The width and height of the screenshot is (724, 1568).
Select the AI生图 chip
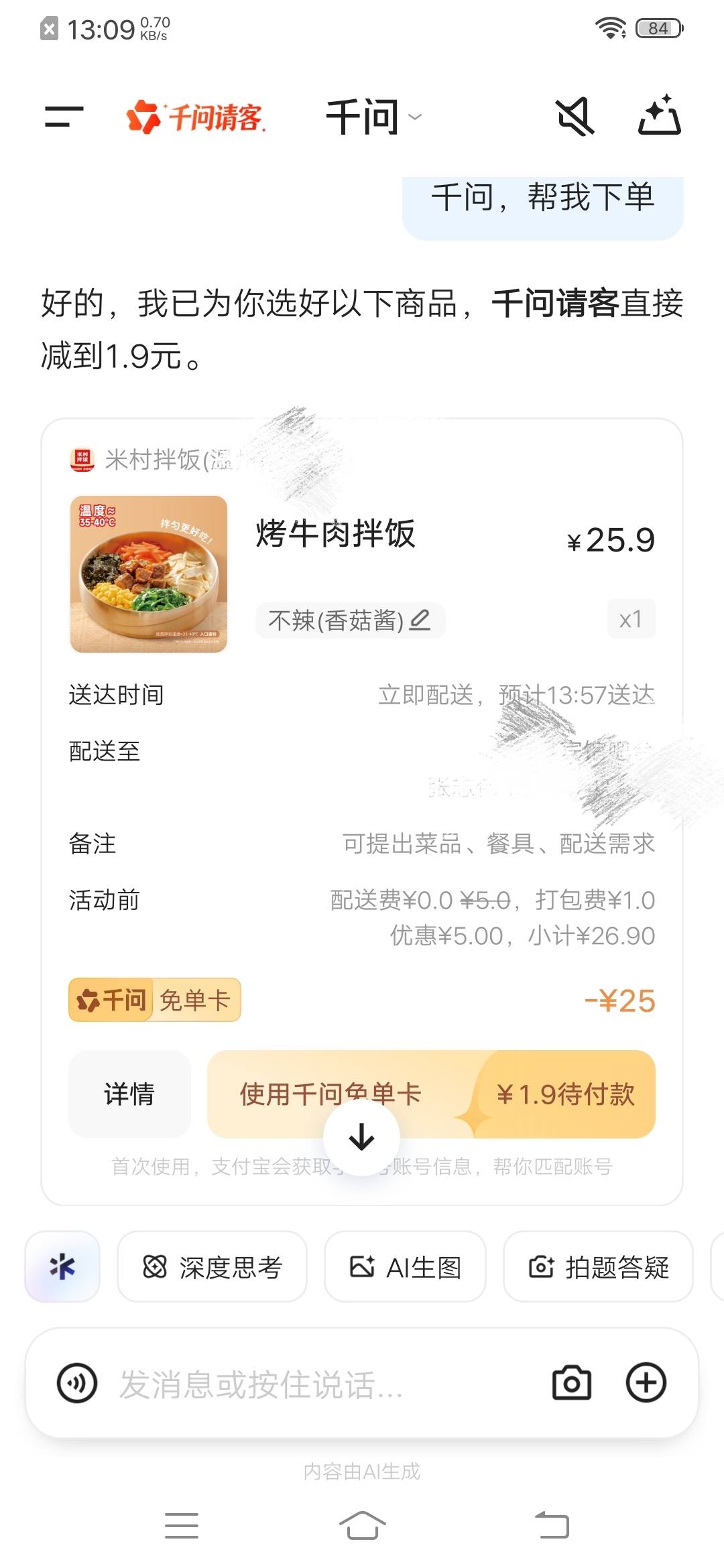tap(405, 1266)
